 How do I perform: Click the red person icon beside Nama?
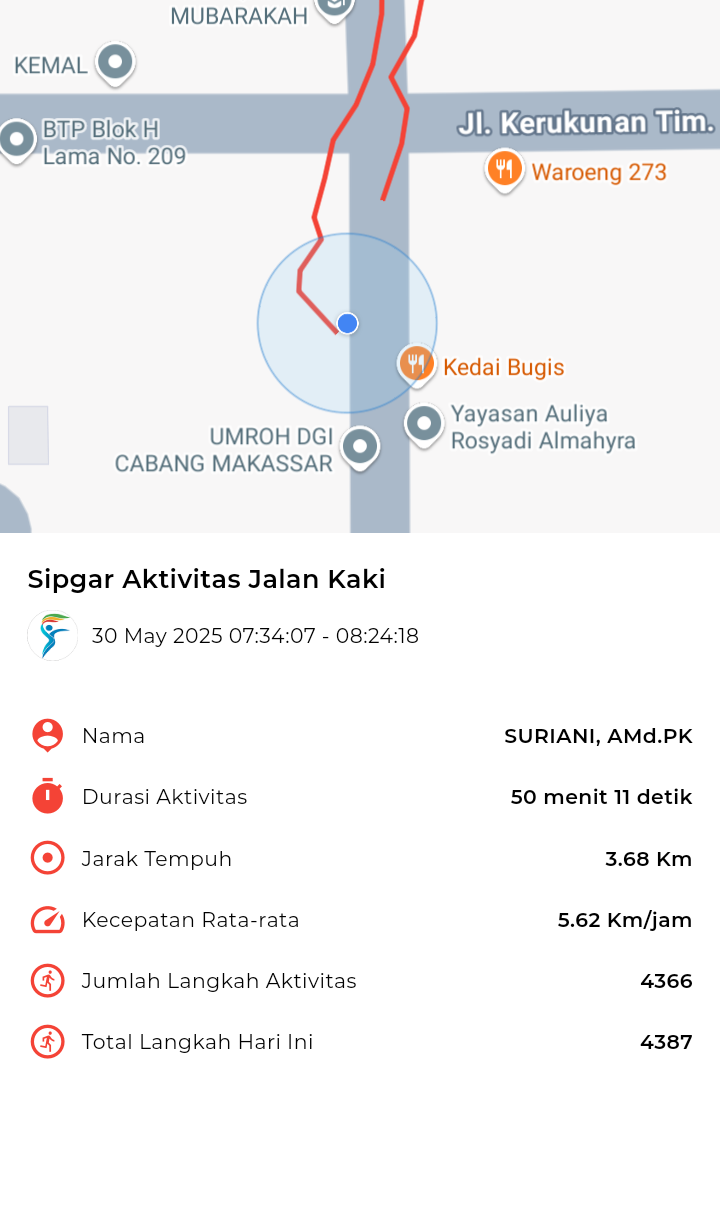pyautogui.click(x=47, y=735)
